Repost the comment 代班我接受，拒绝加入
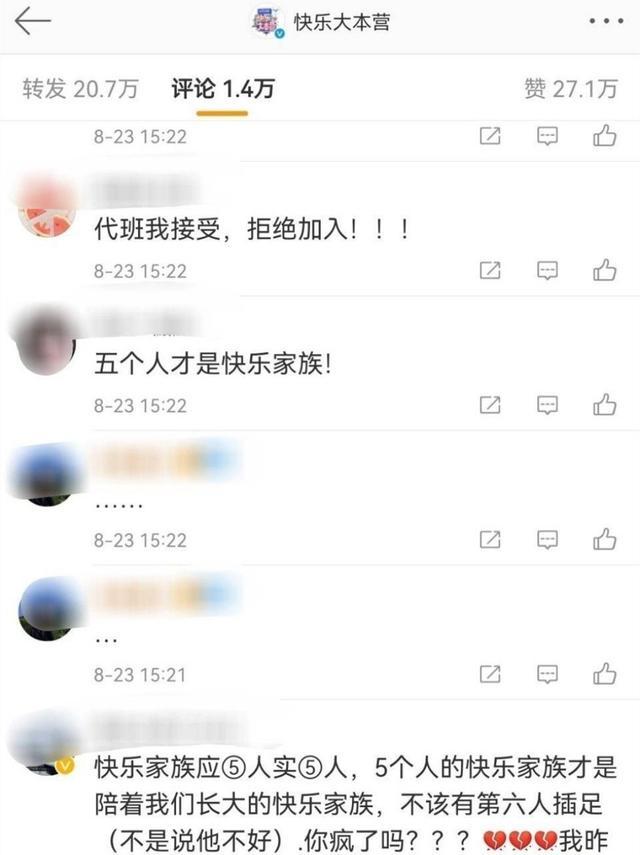640x855 pixels. (x=490, y=270)
